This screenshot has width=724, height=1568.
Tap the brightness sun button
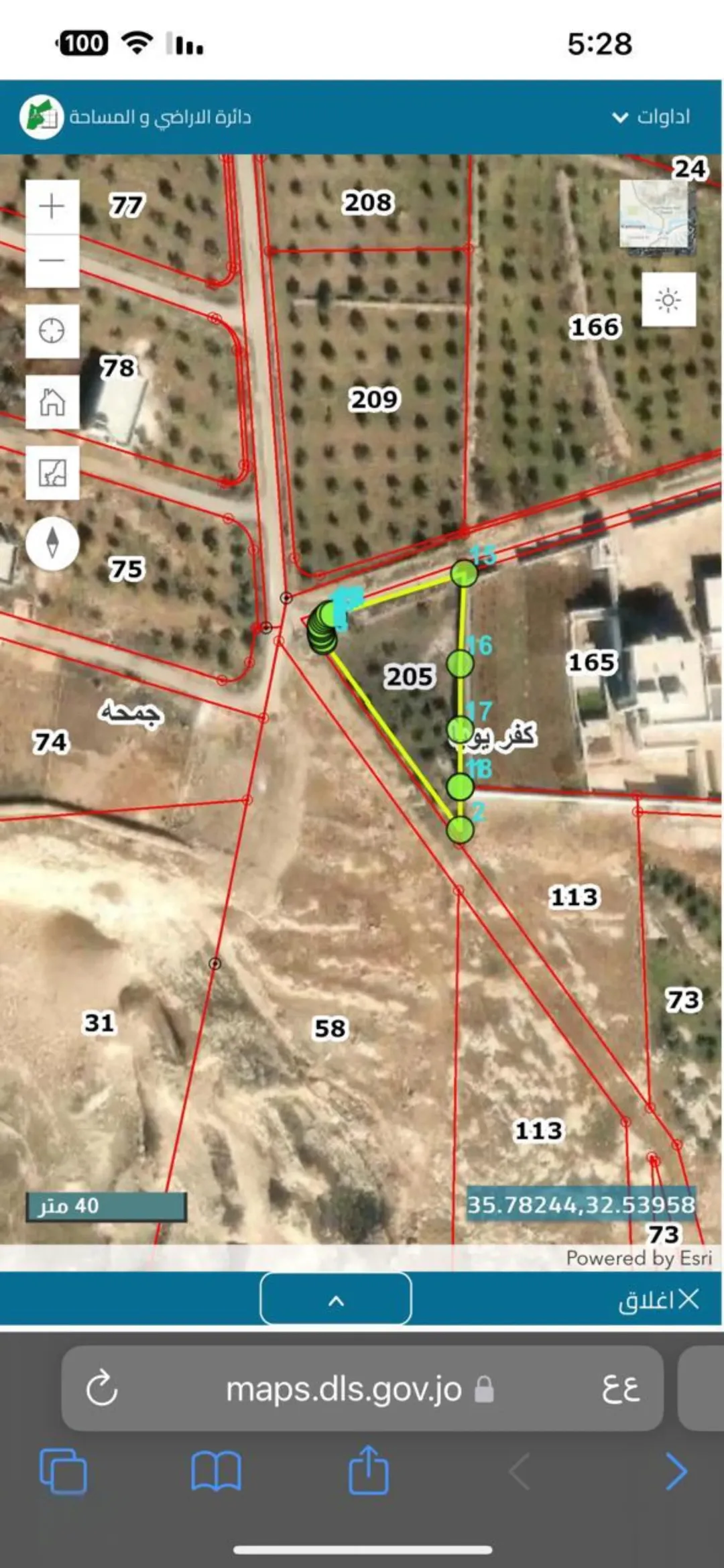pos(668,300)
